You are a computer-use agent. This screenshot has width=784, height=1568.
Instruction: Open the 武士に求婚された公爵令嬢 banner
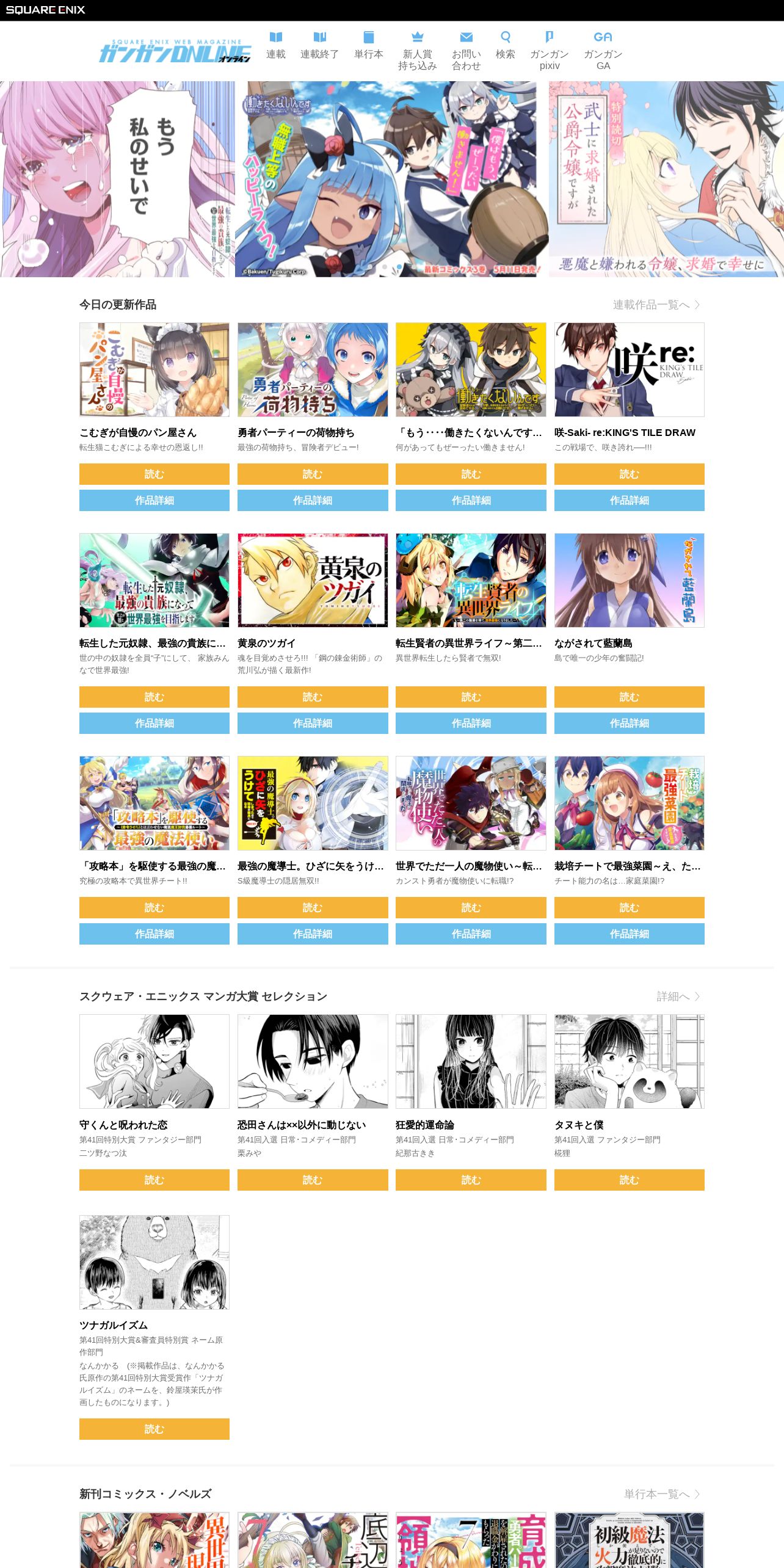point(666,179)
